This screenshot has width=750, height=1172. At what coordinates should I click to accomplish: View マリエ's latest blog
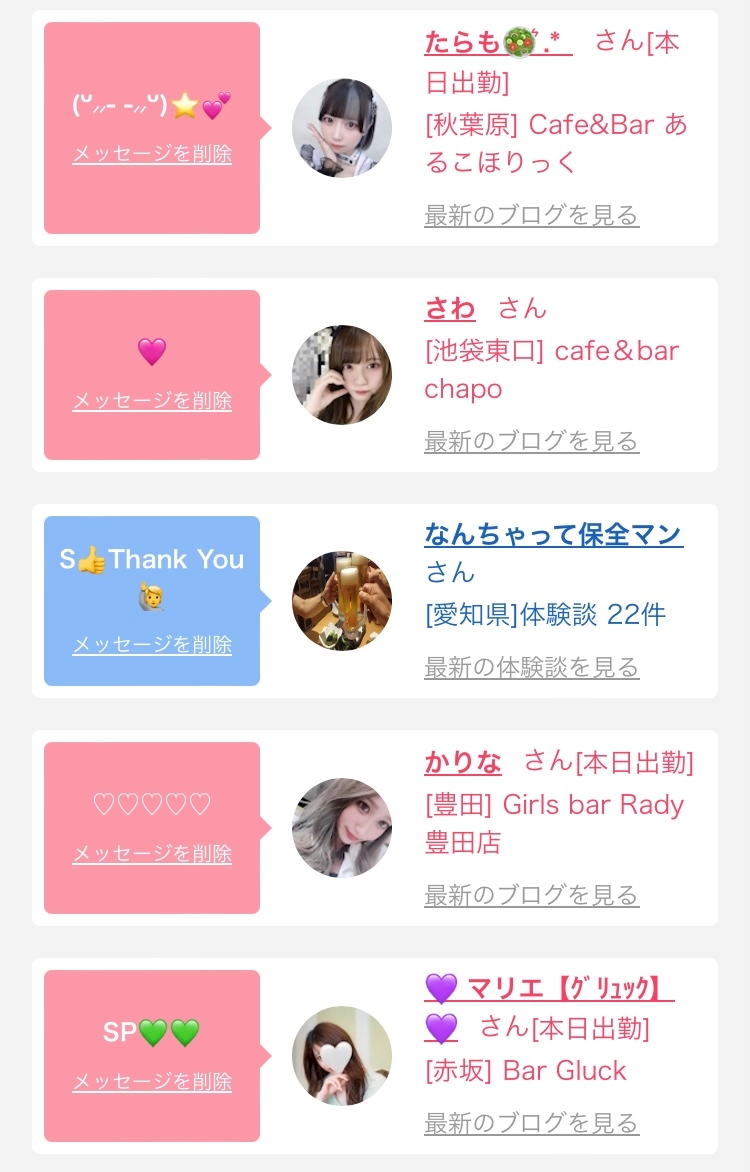[532, 1123]
